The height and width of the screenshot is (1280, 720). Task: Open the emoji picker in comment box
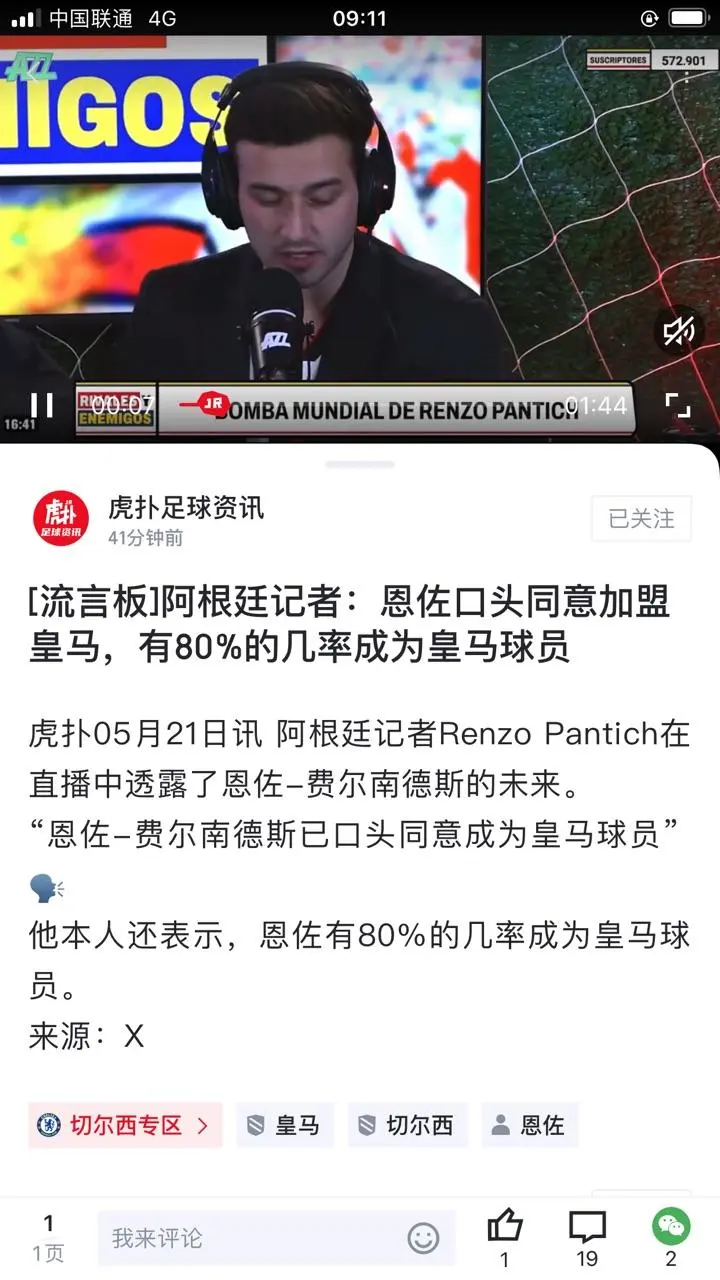423,1238
